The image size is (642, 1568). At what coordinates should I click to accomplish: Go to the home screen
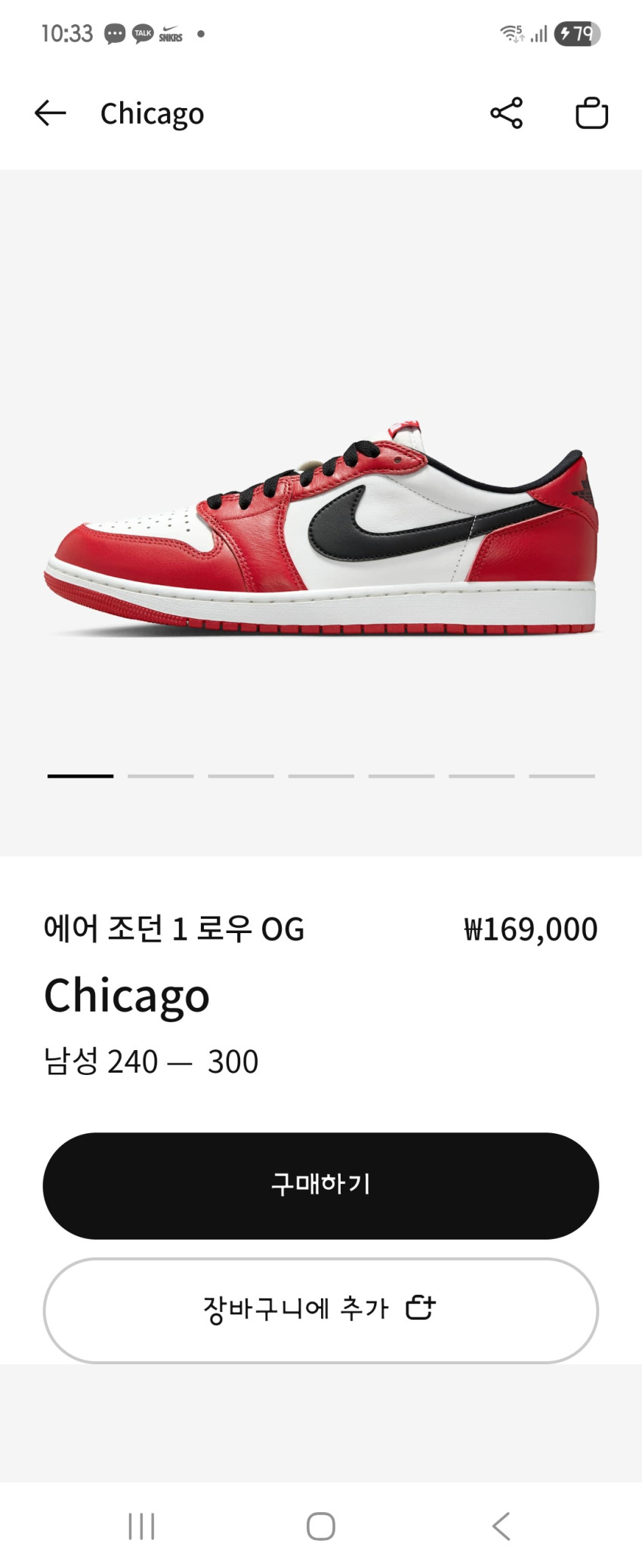[321, 1526]
